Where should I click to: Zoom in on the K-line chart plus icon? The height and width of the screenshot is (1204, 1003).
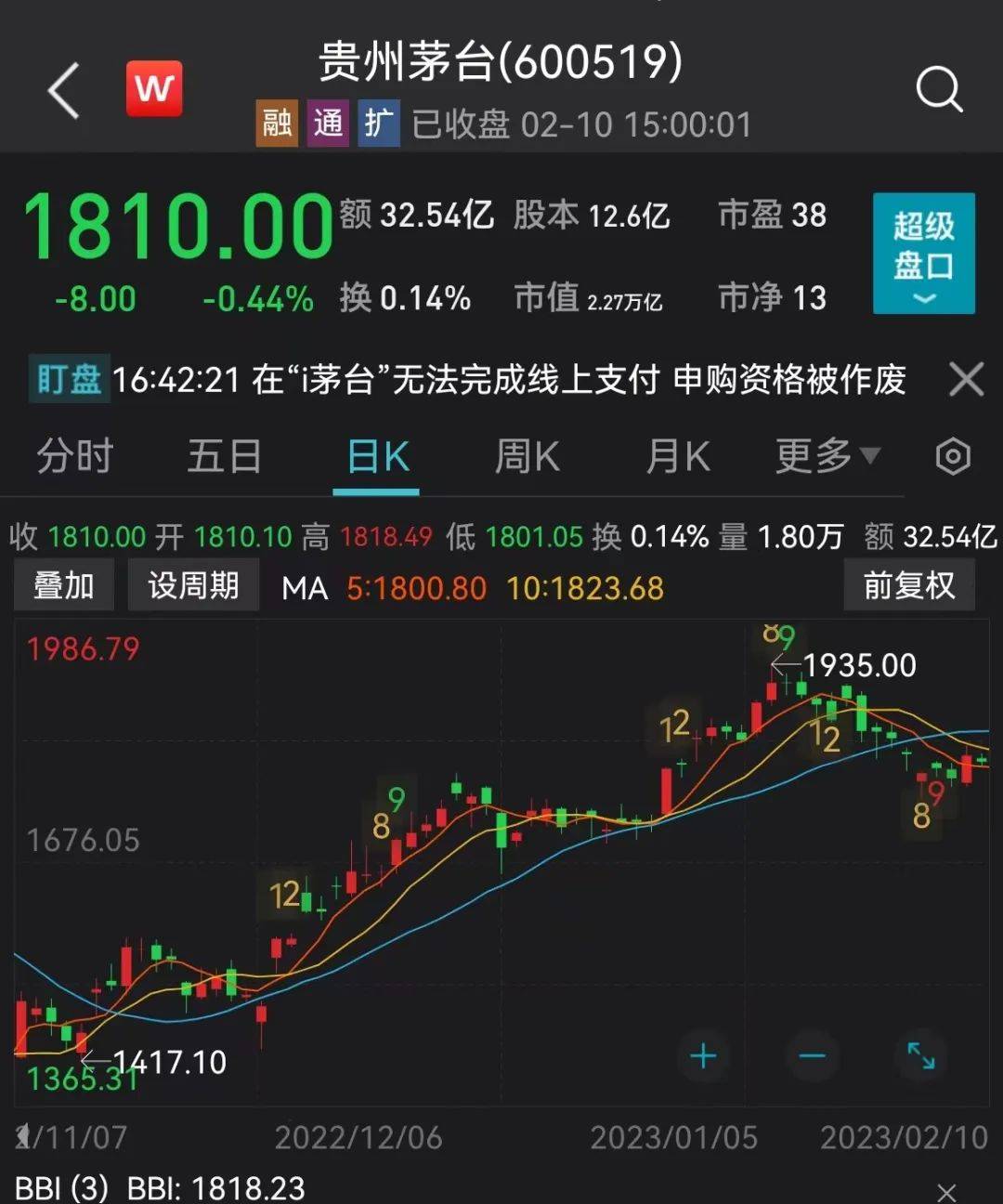tap(704, 1056)
